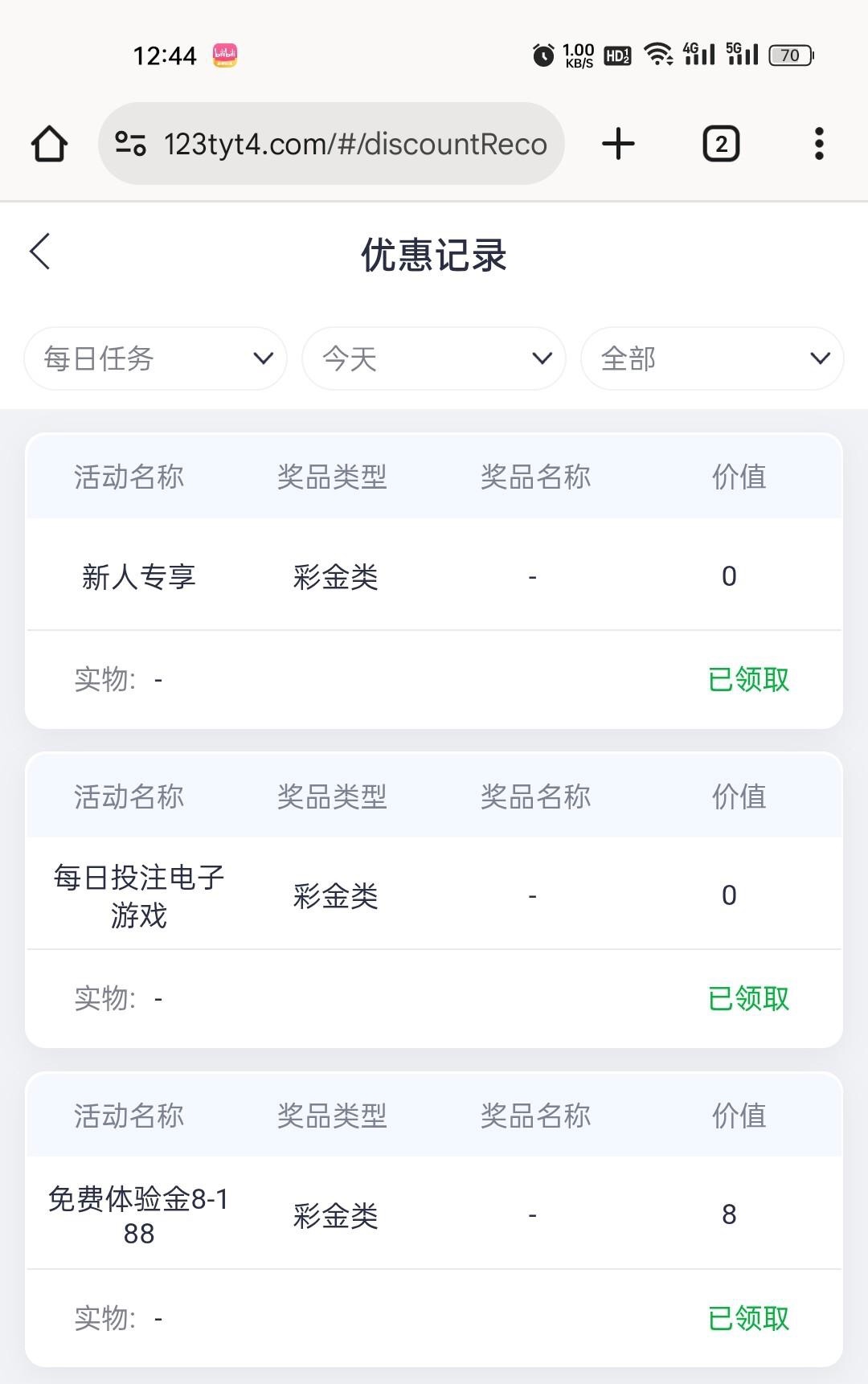The width and height of the screenshot is (868, 1384).
Task: Go back from 优惠记录 page
Action: coord(40,252)
